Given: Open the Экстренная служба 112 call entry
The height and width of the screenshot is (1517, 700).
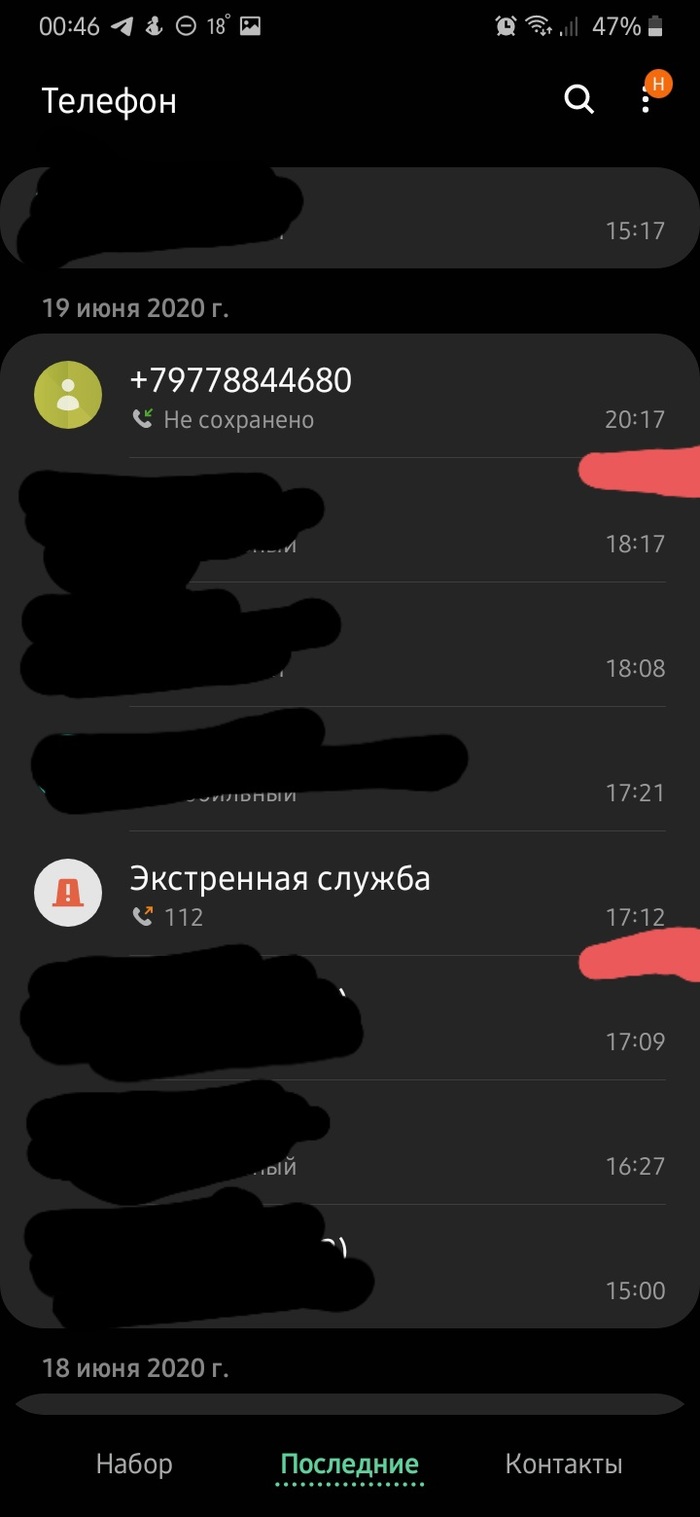Looking at the screenshot, I should (x=350, y=894).
